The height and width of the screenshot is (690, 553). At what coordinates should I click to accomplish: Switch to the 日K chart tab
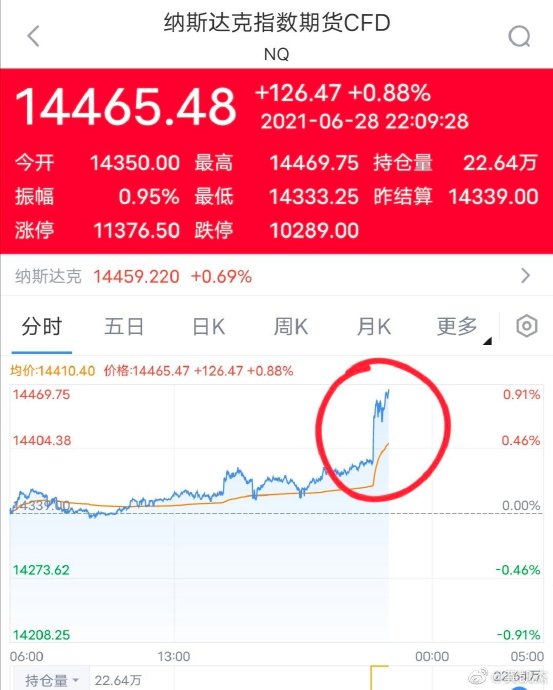(209, 327)
